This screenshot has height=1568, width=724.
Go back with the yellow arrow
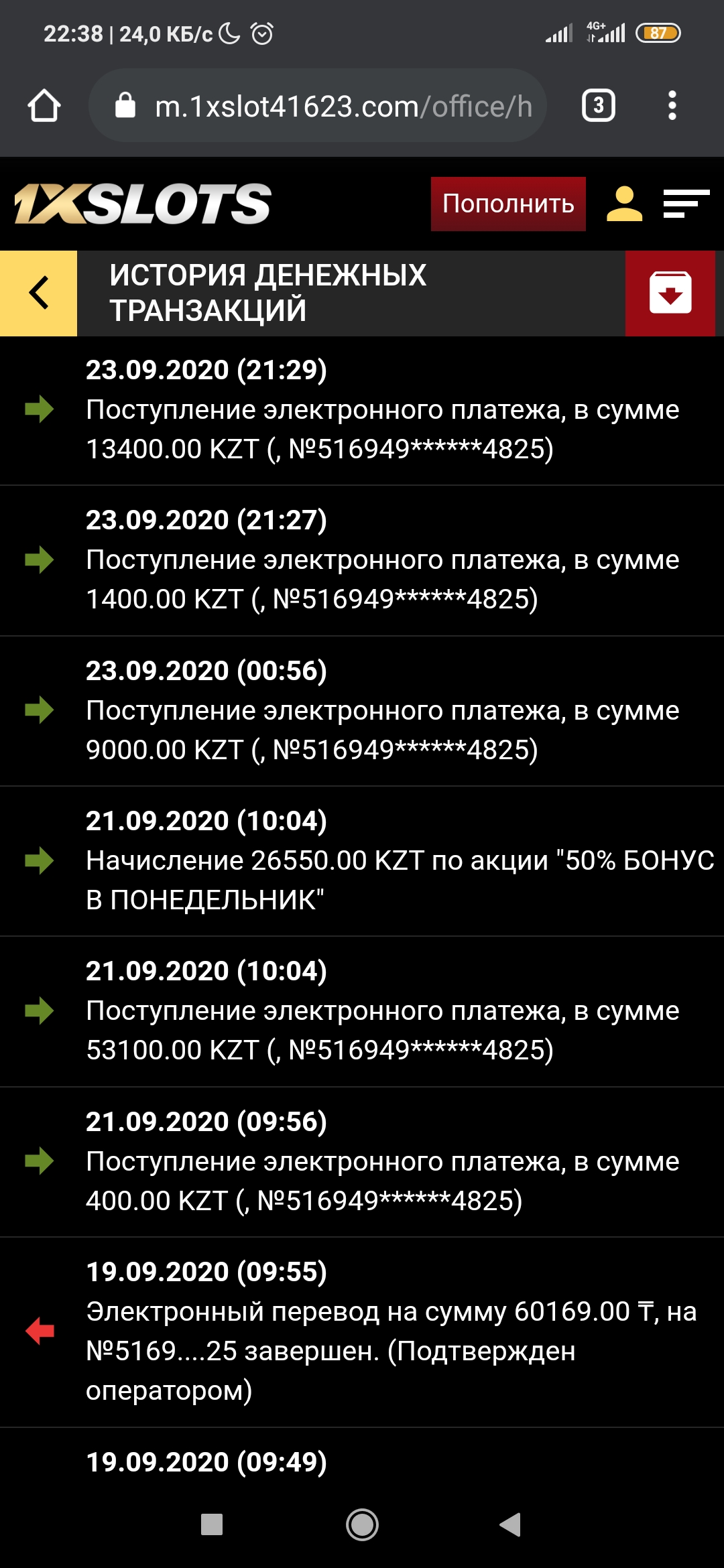[x=39, y=293]
